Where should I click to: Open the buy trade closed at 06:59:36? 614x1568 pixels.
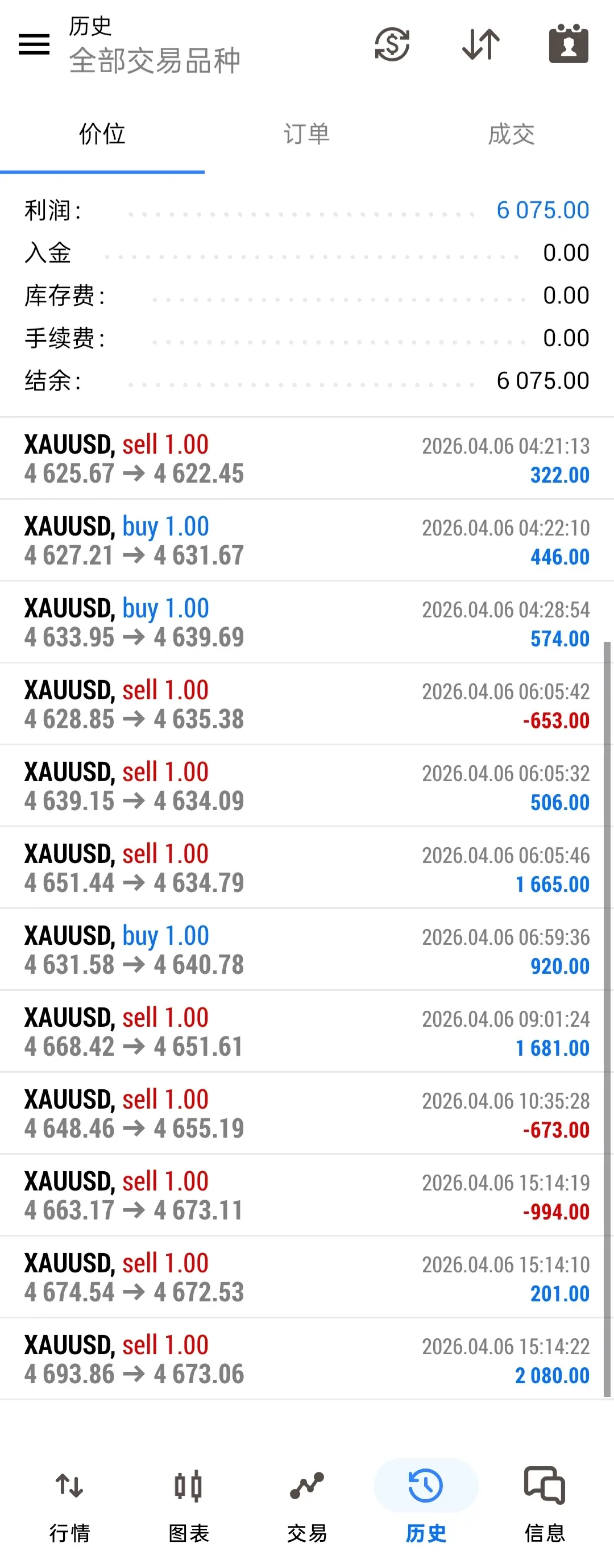coord(306,949)
